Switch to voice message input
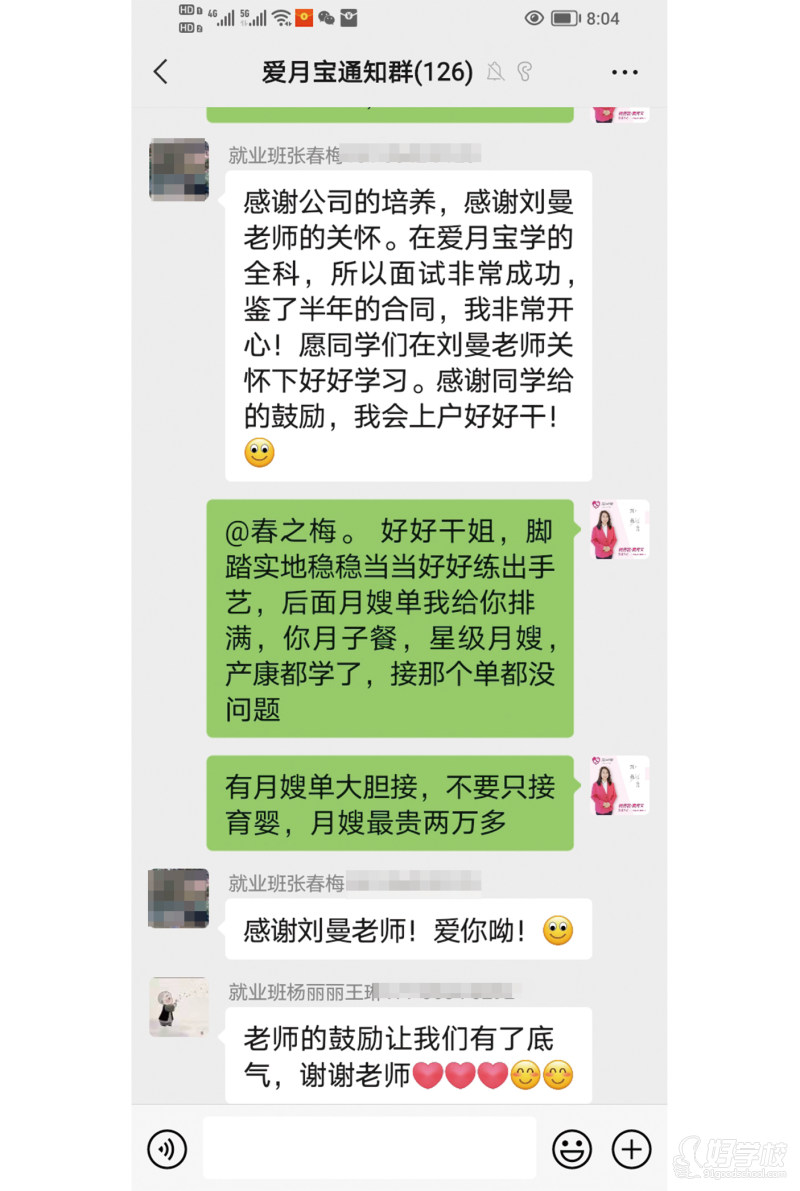Screen dimensions: 800x1191 point(167,1149)
